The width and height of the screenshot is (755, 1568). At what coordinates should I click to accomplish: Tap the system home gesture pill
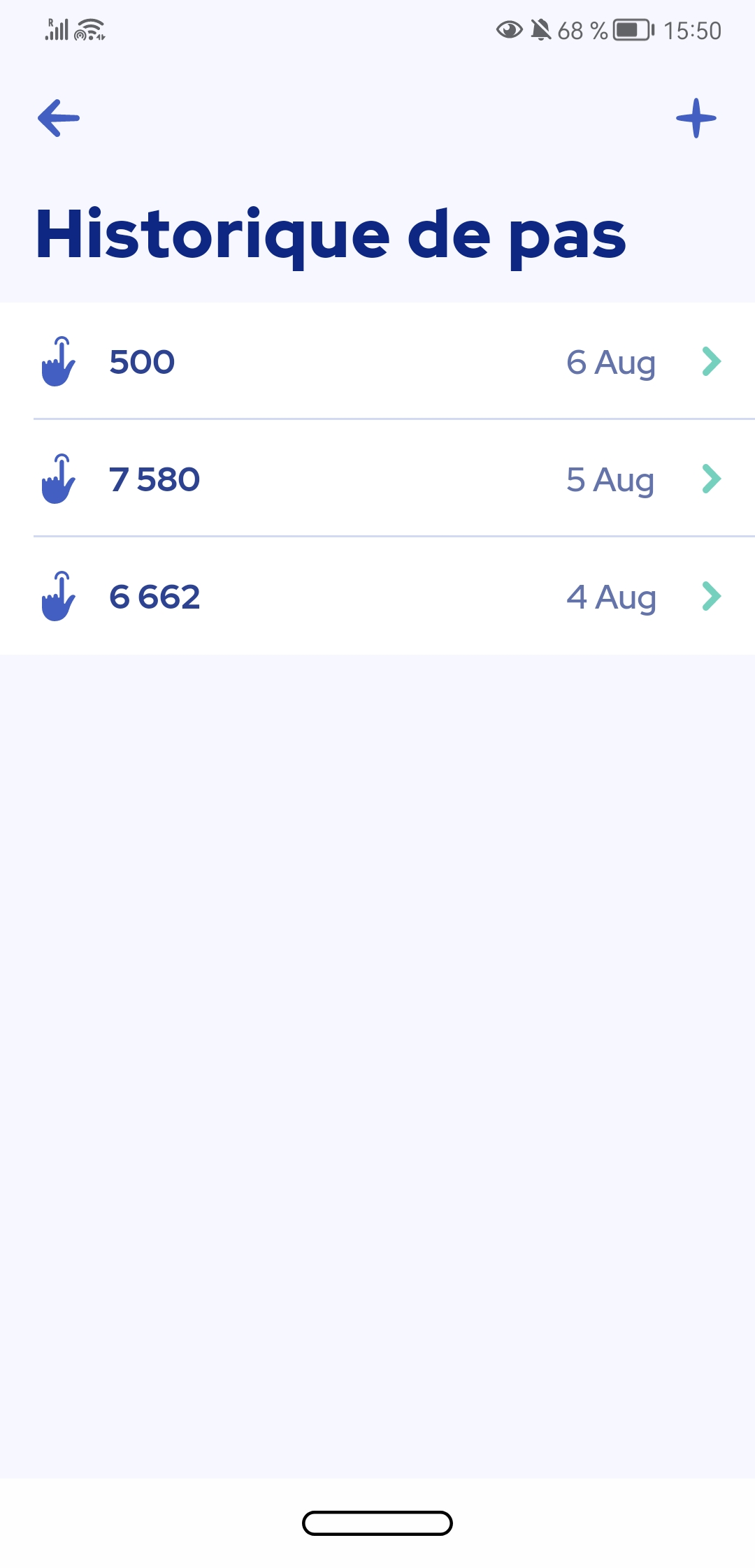[x=377, y=1523]
